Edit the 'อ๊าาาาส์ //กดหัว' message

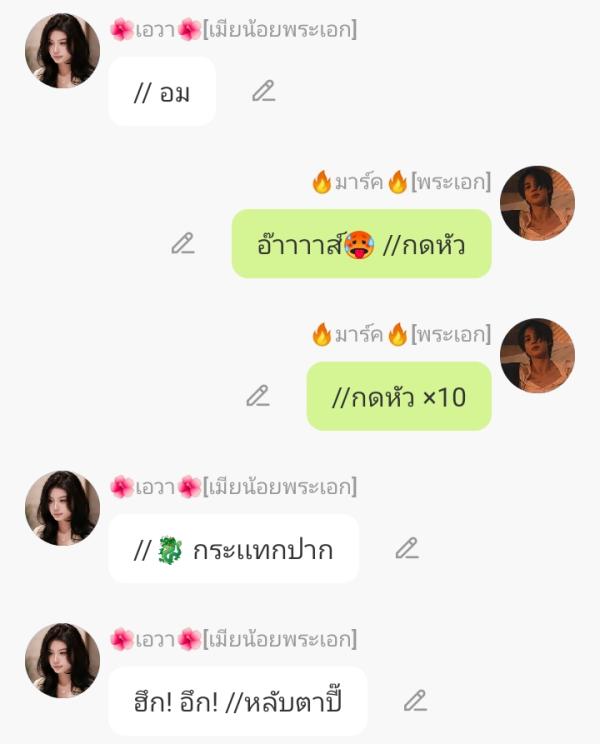point(182,243)
